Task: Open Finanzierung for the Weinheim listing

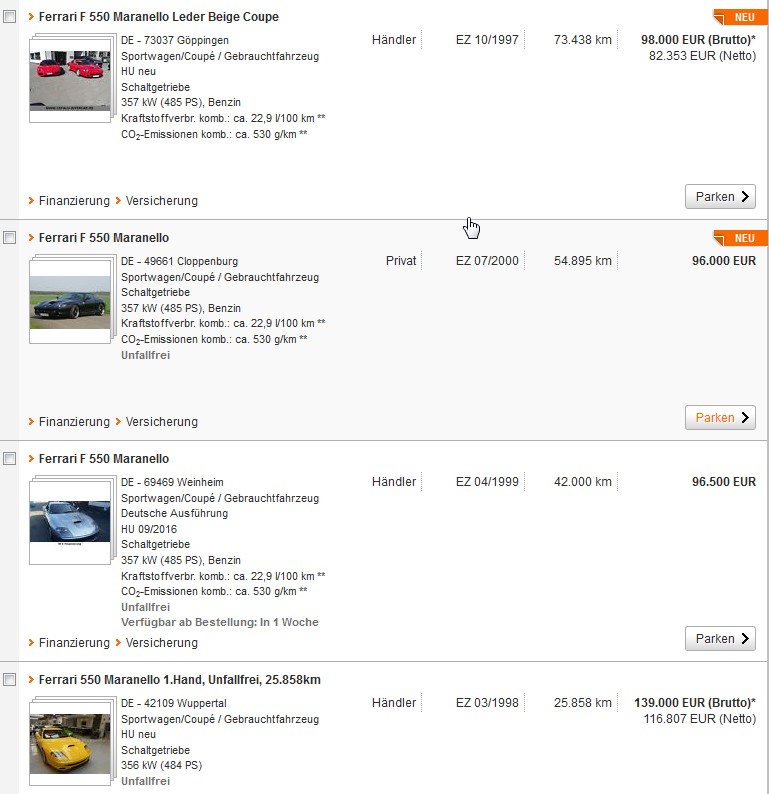Action: 74,643
